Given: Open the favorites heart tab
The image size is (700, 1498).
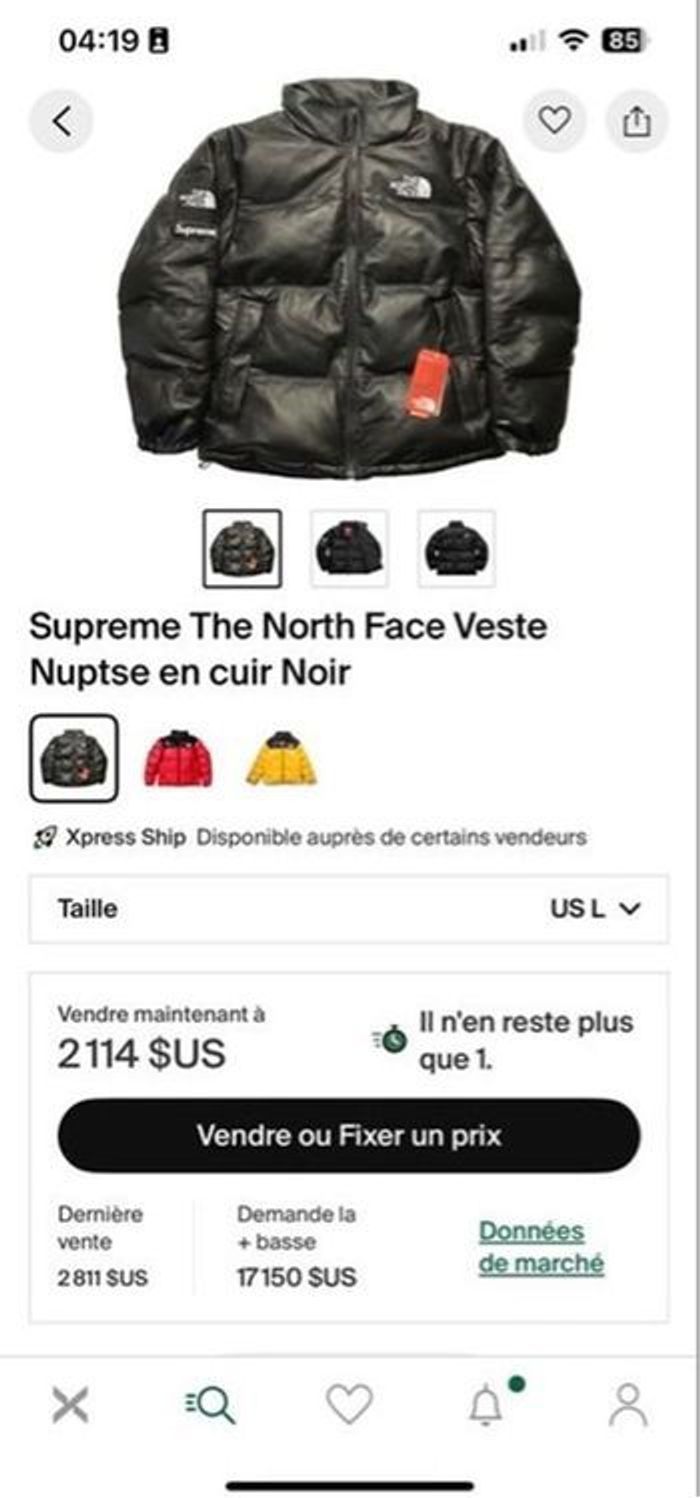Looking at the screenshot, I should click(x=349, y=1406).
